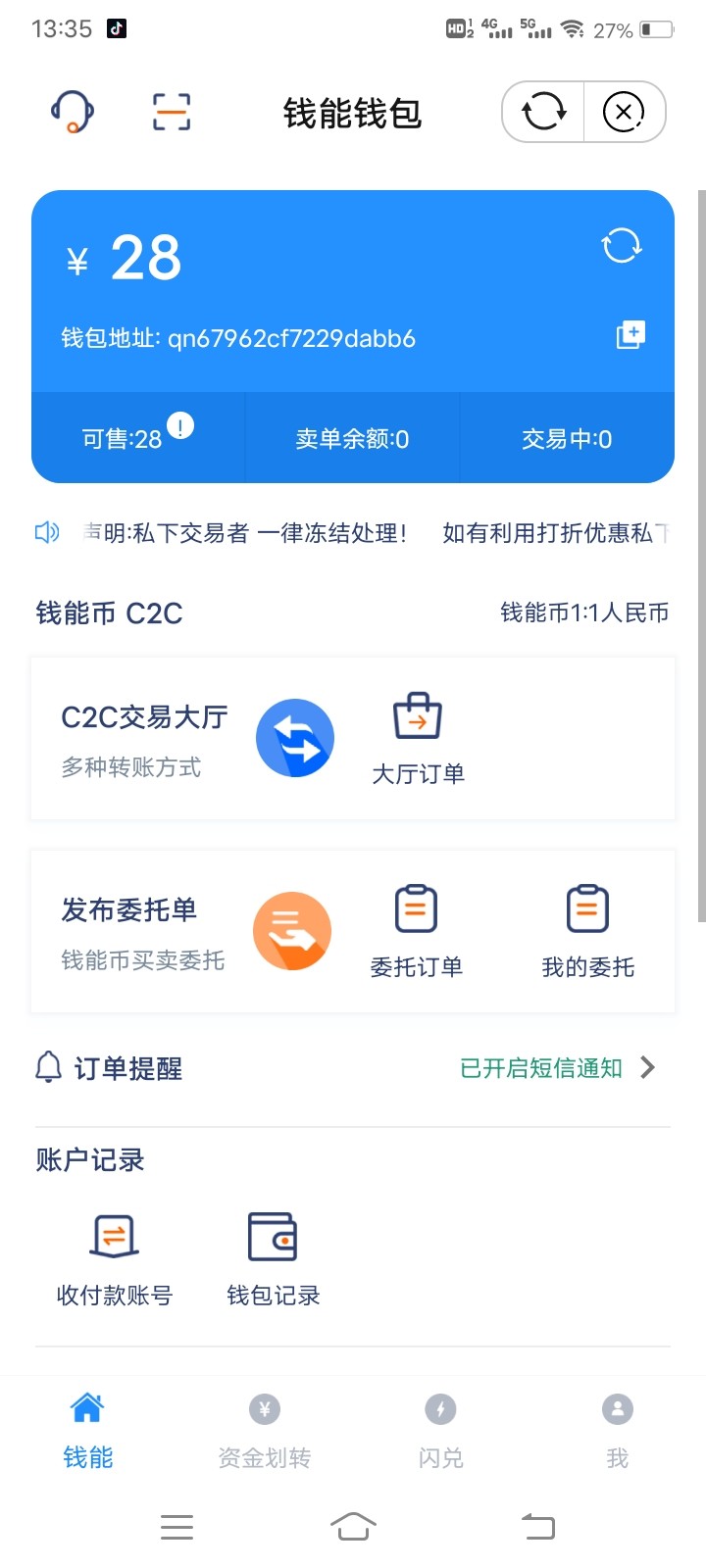Tap the announcement speaker icon
706x1568 pixels.
coord(46,532)
